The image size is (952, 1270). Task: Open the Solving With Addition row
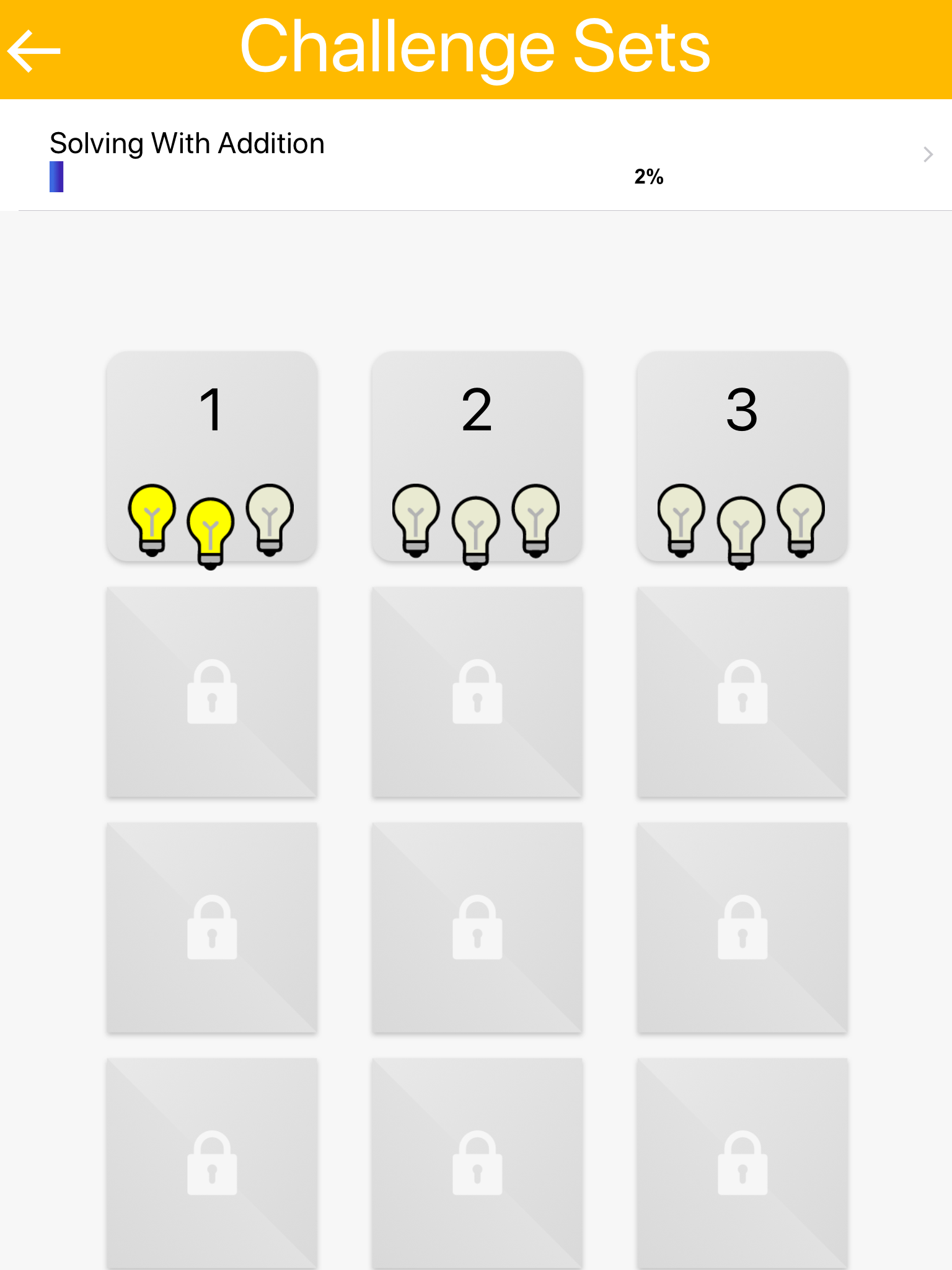[x=476, y=155]
